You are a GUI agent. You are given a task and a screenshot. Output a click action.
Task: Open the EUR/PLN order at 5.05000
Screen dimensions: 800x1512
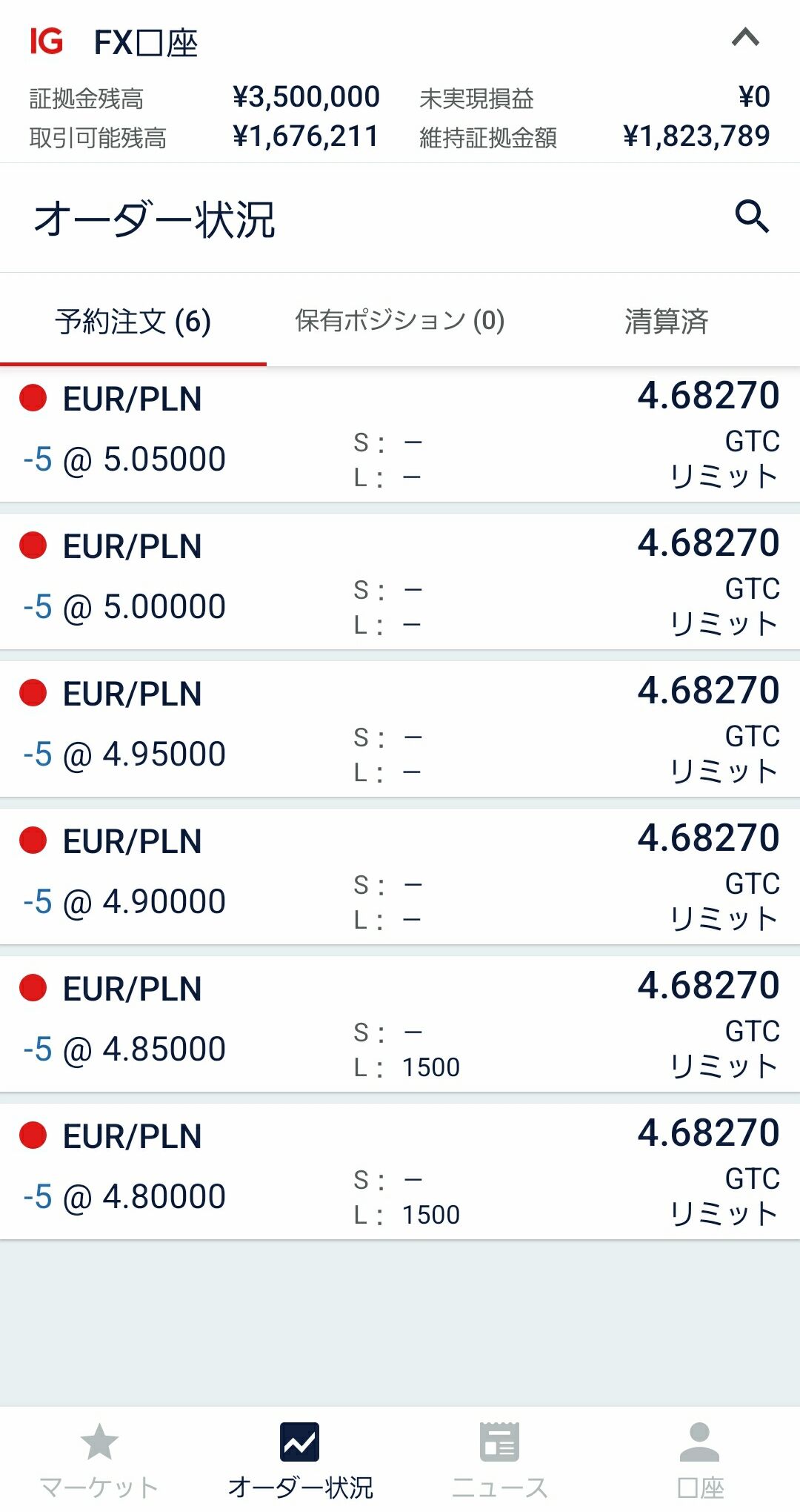400,435
